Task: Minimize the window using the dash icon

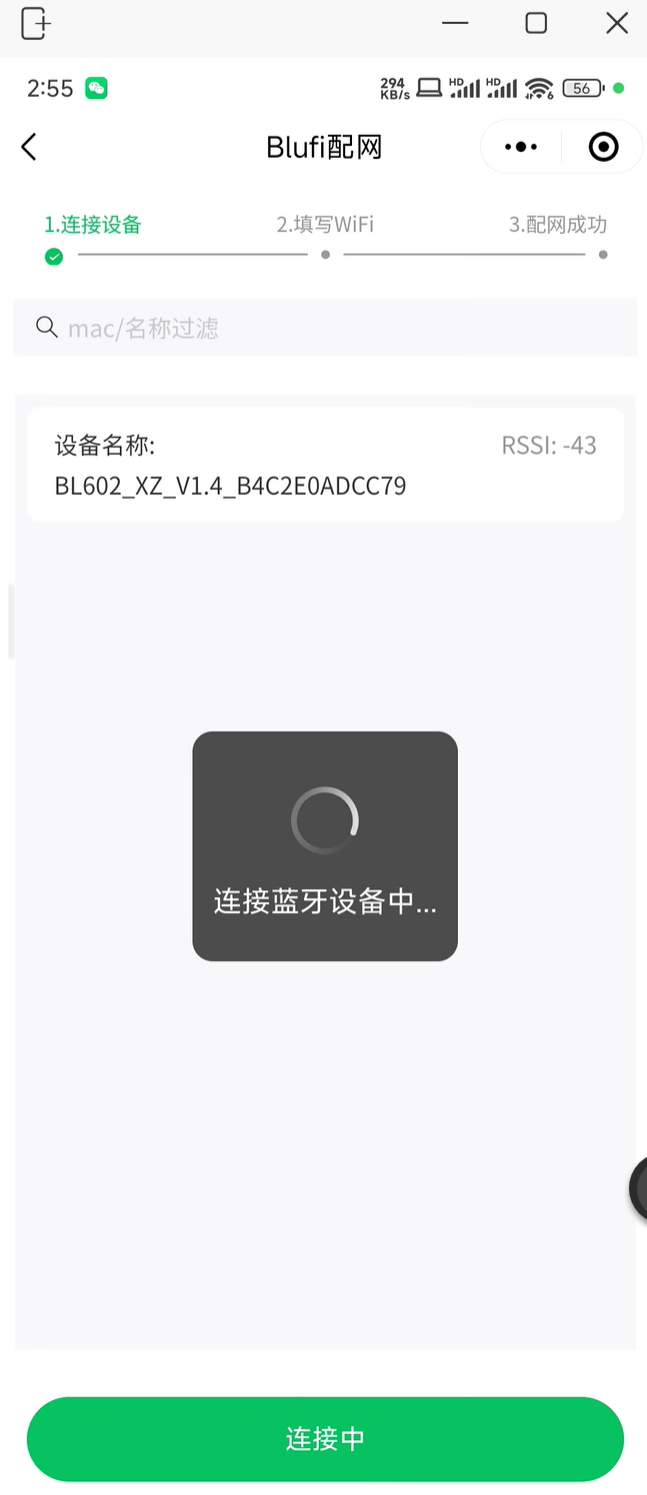Action: click(x=455, y=23)
